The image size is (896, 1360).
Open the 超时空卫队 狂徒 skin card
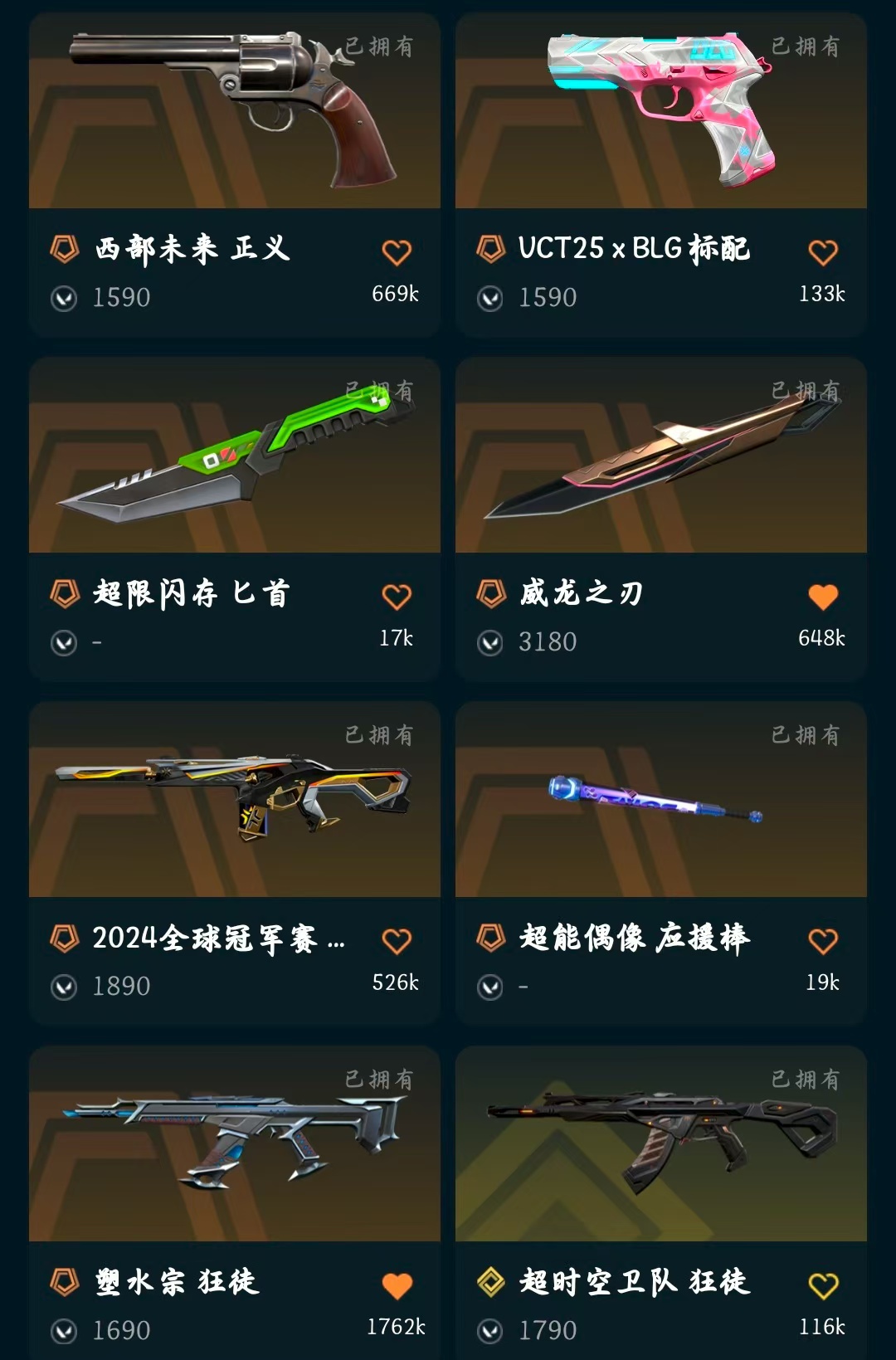coord(660,1145)
